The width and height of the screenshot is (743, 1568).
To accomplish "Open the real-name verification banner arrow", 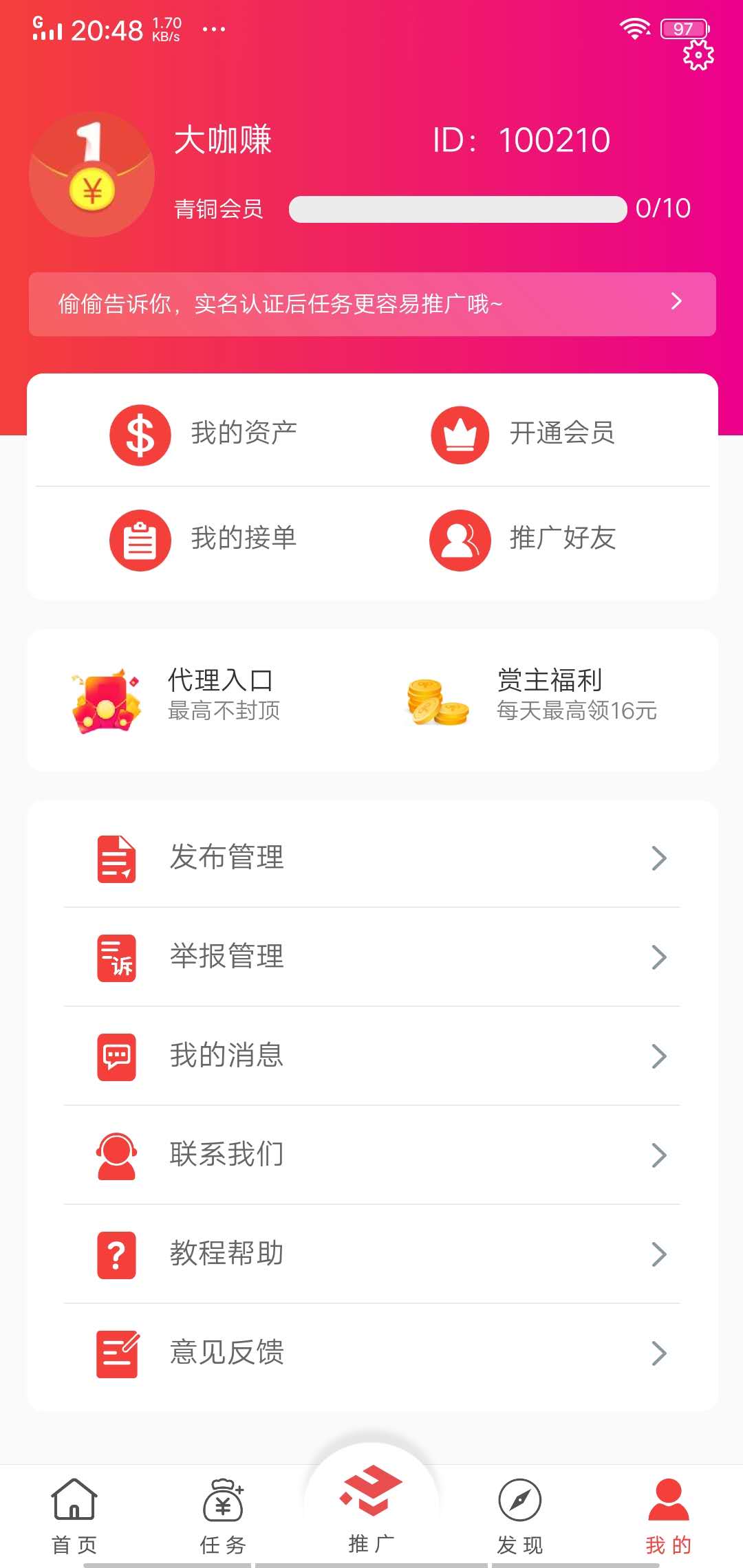I will pos(677,303).
